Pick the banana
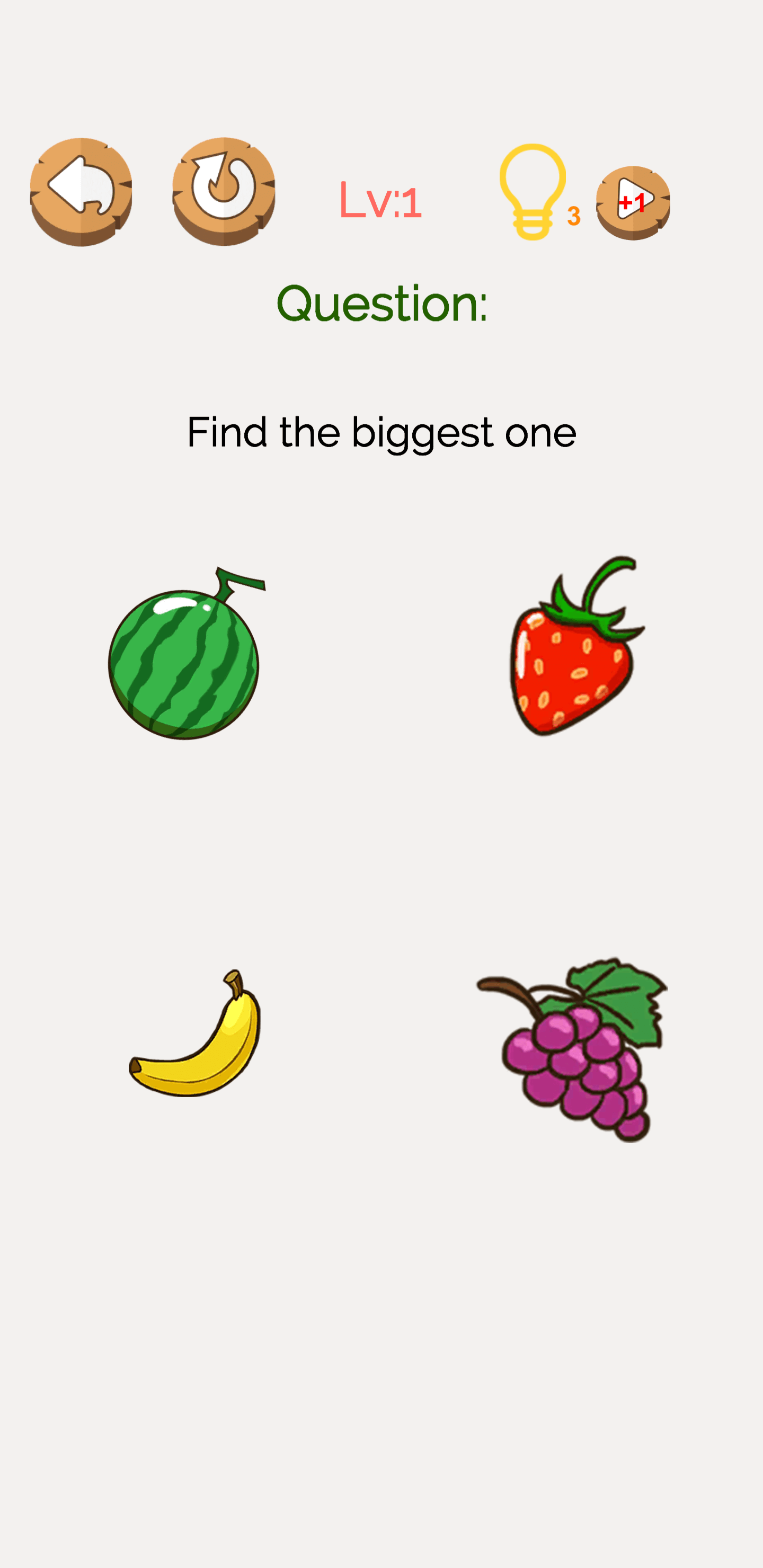 (x=195, y=1034)
